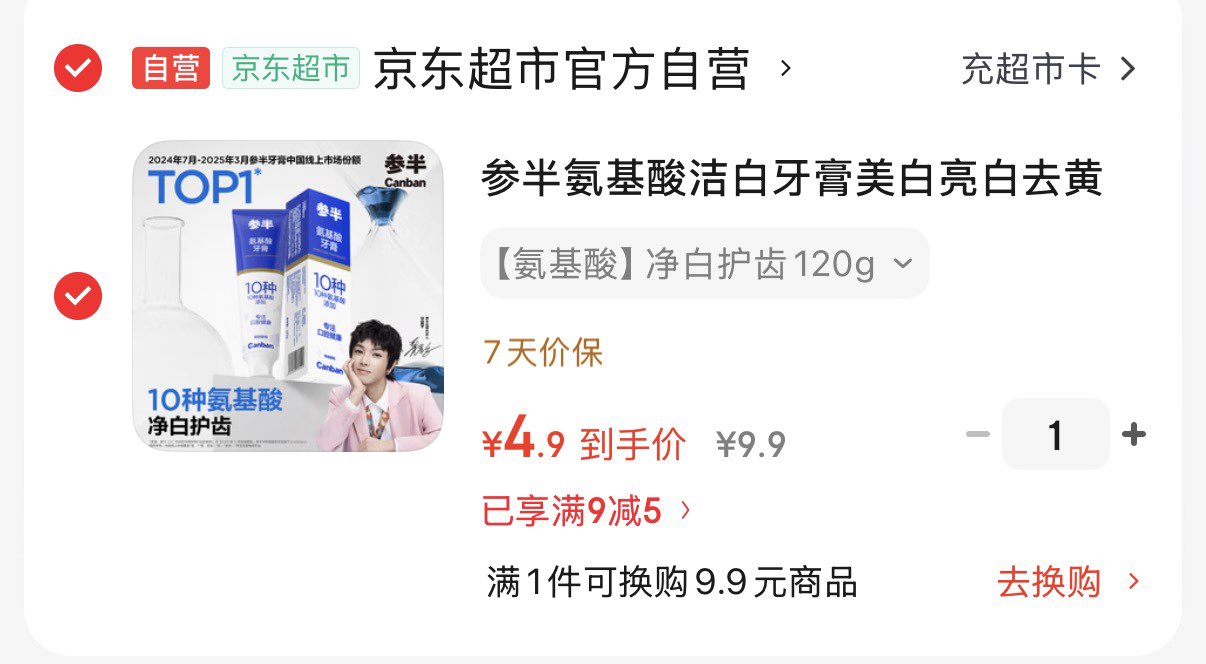Tap the quantity field showing 1
The height and width of the screenshot is (664, 1206).
pyautogui.click(x=1056, y=434)
